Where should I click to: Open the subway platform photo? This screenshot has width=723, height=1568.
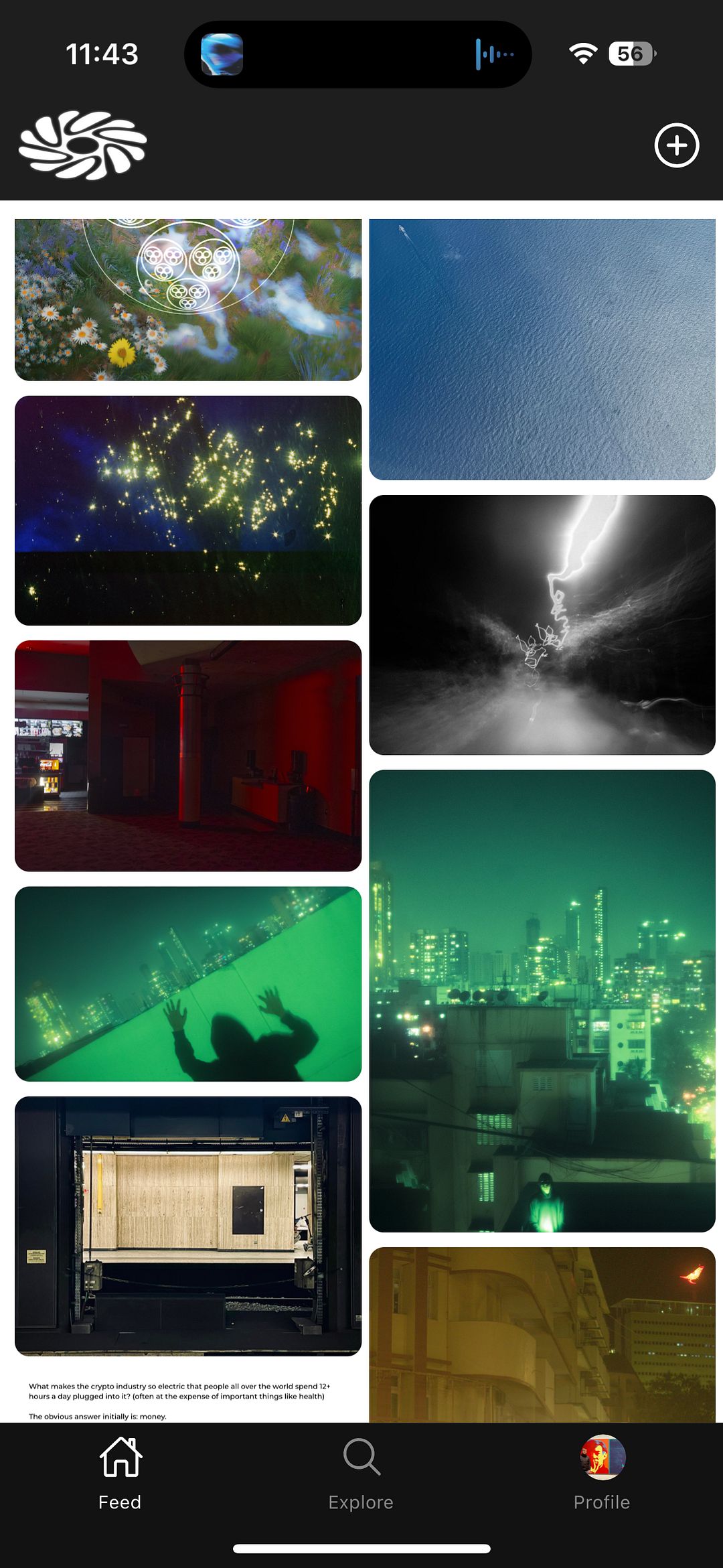[188, 1226]
